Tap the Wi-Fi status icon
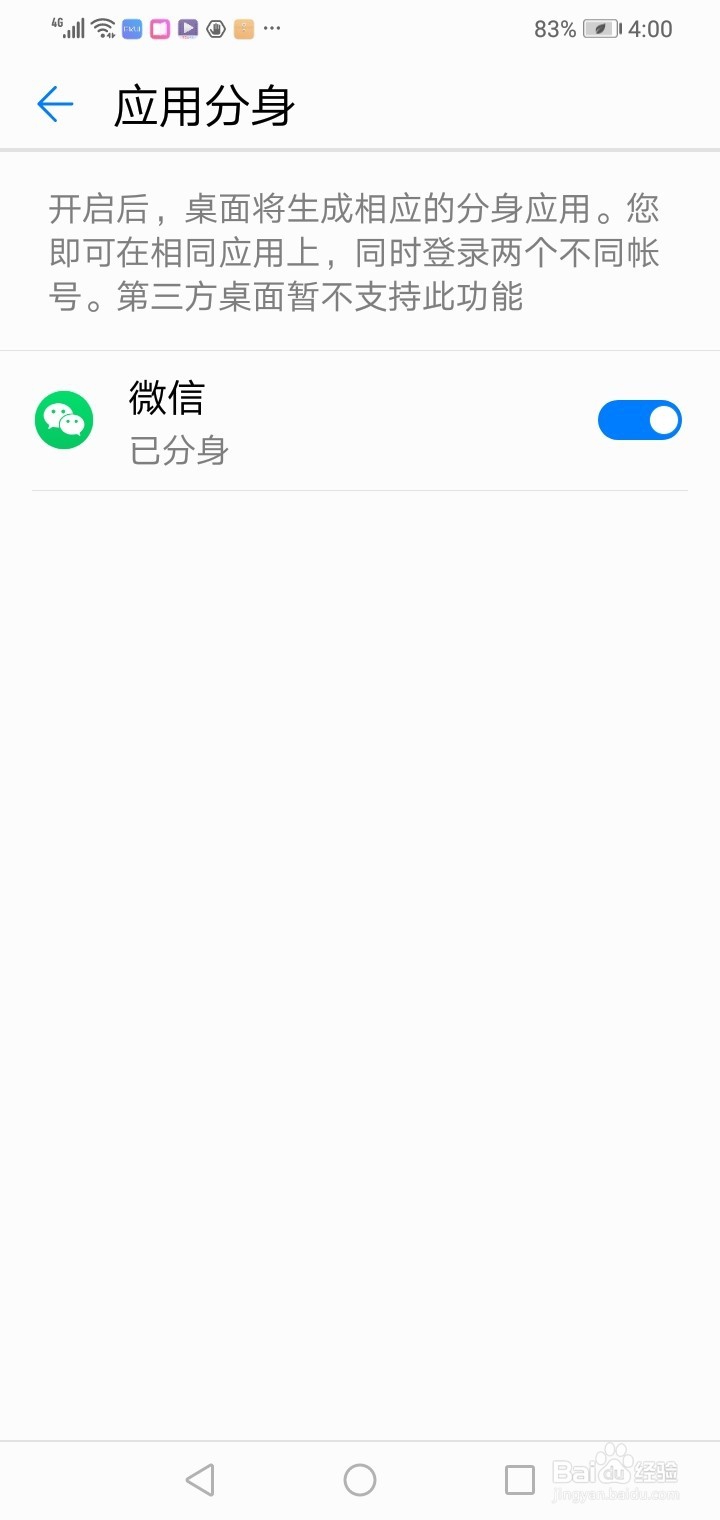This screenshot has height=1520, width=720. pos(100,28)
